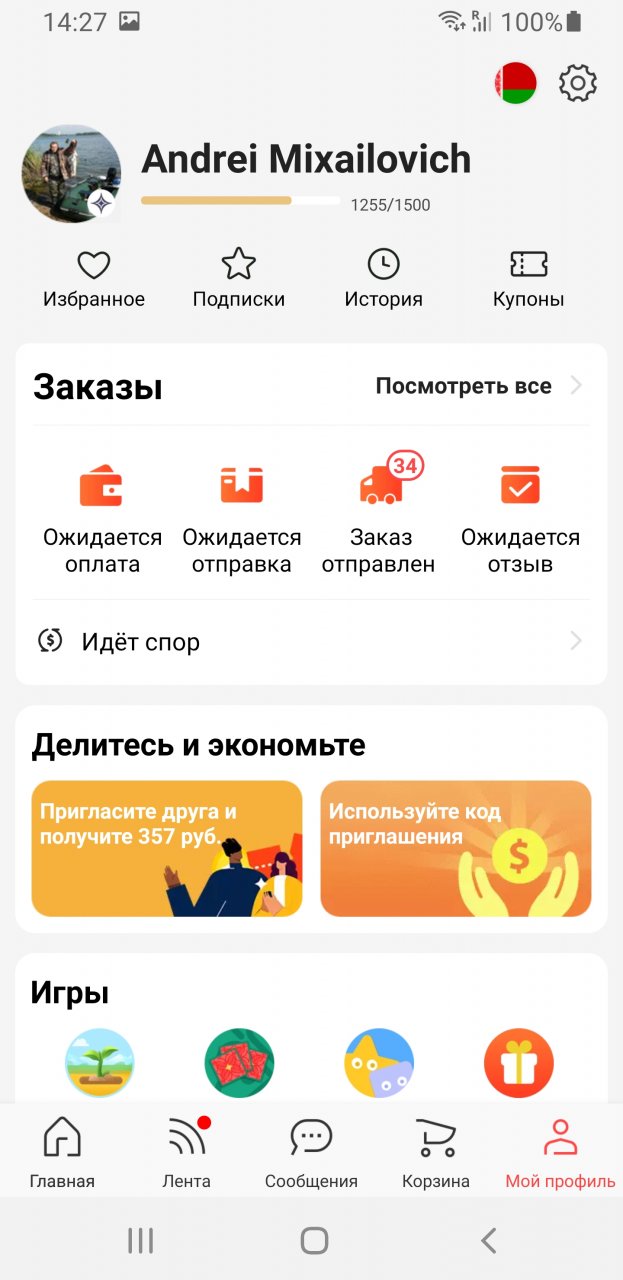Image resolution: width=623 pixels, height=1280 pixels.
Task: Switch to the Лента feed tab
Action: click(187, 1152)
